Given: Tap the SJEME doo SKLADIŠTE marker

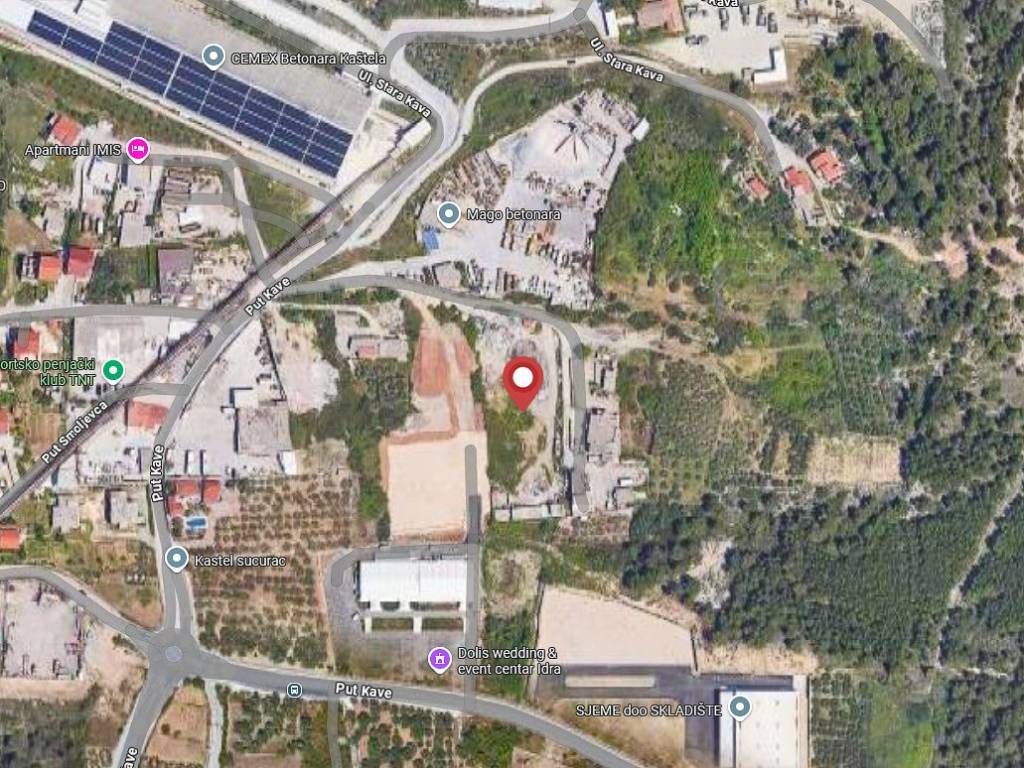Looking at the screenshot, I should coord(739,708).
